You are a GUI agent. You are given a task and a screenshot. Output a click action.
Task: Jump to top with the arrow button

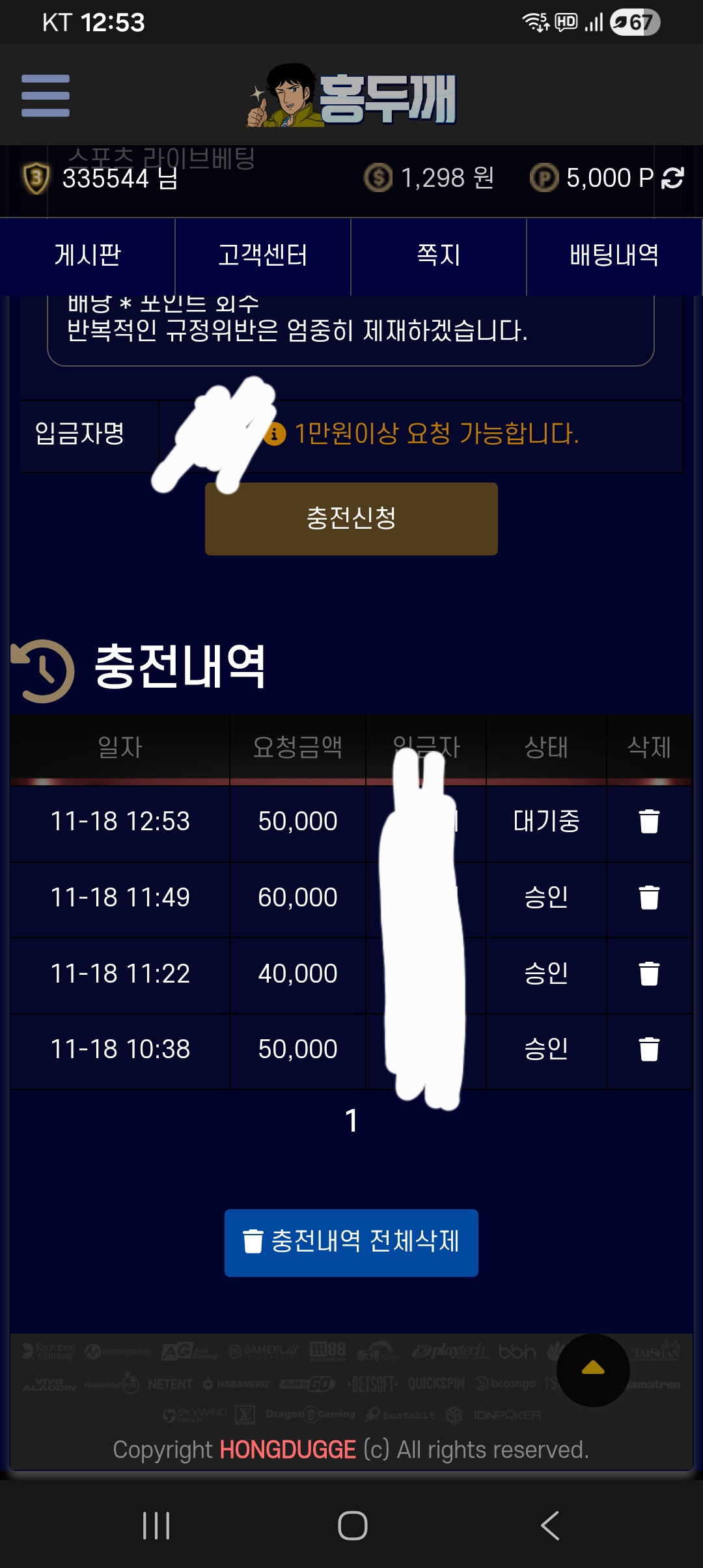coord(592,1369)
